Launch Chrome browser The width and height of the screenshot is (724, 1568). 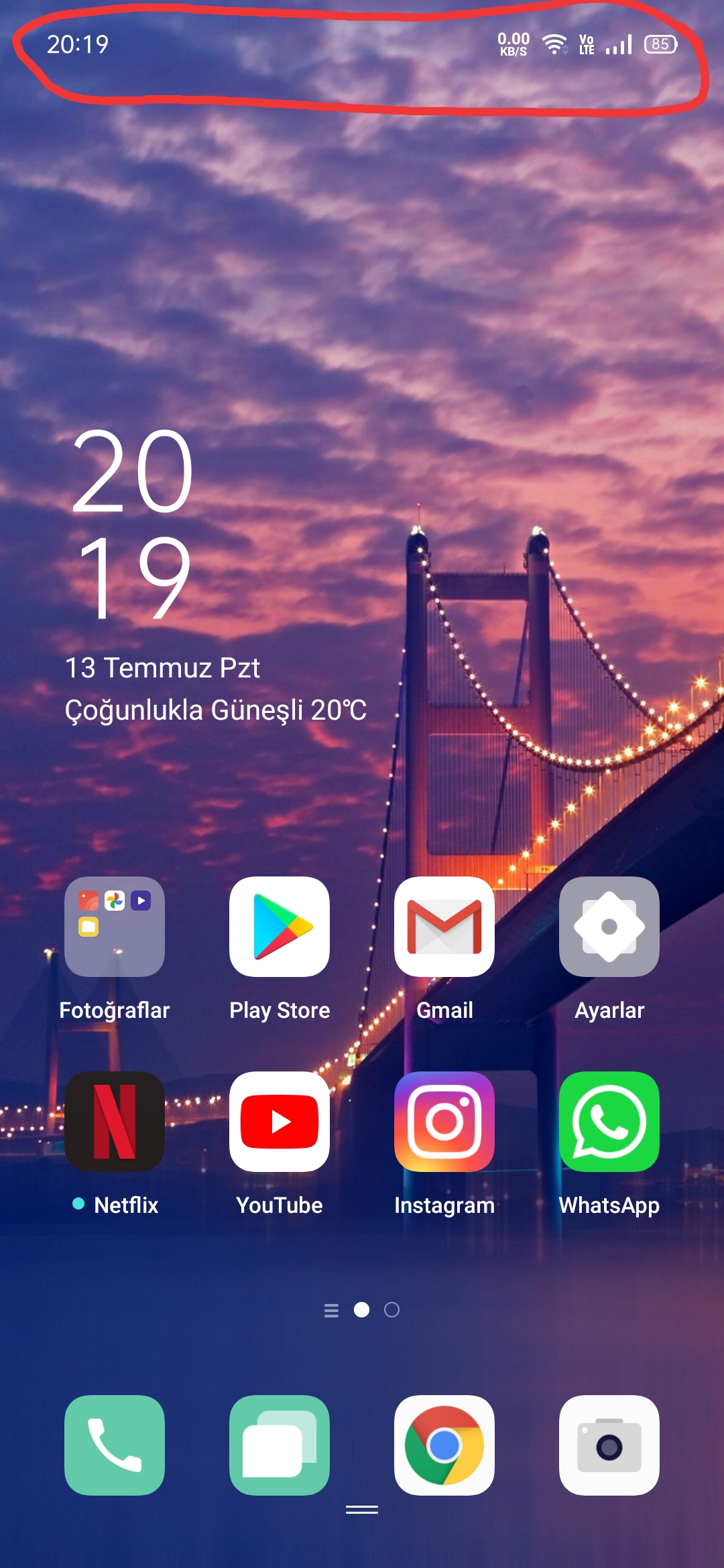point(444,1445)
